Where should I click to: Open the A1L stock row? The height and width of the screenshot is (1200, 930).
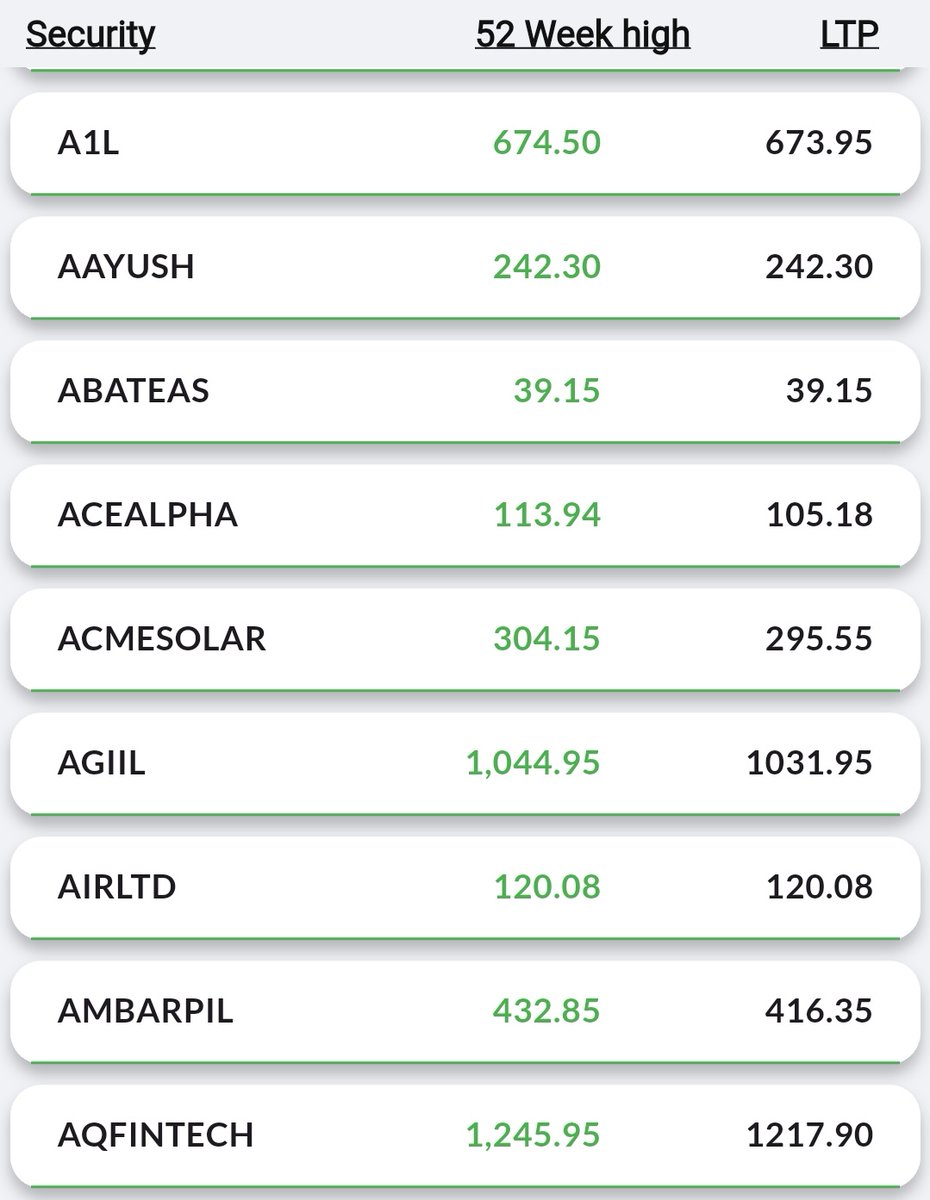464,143
